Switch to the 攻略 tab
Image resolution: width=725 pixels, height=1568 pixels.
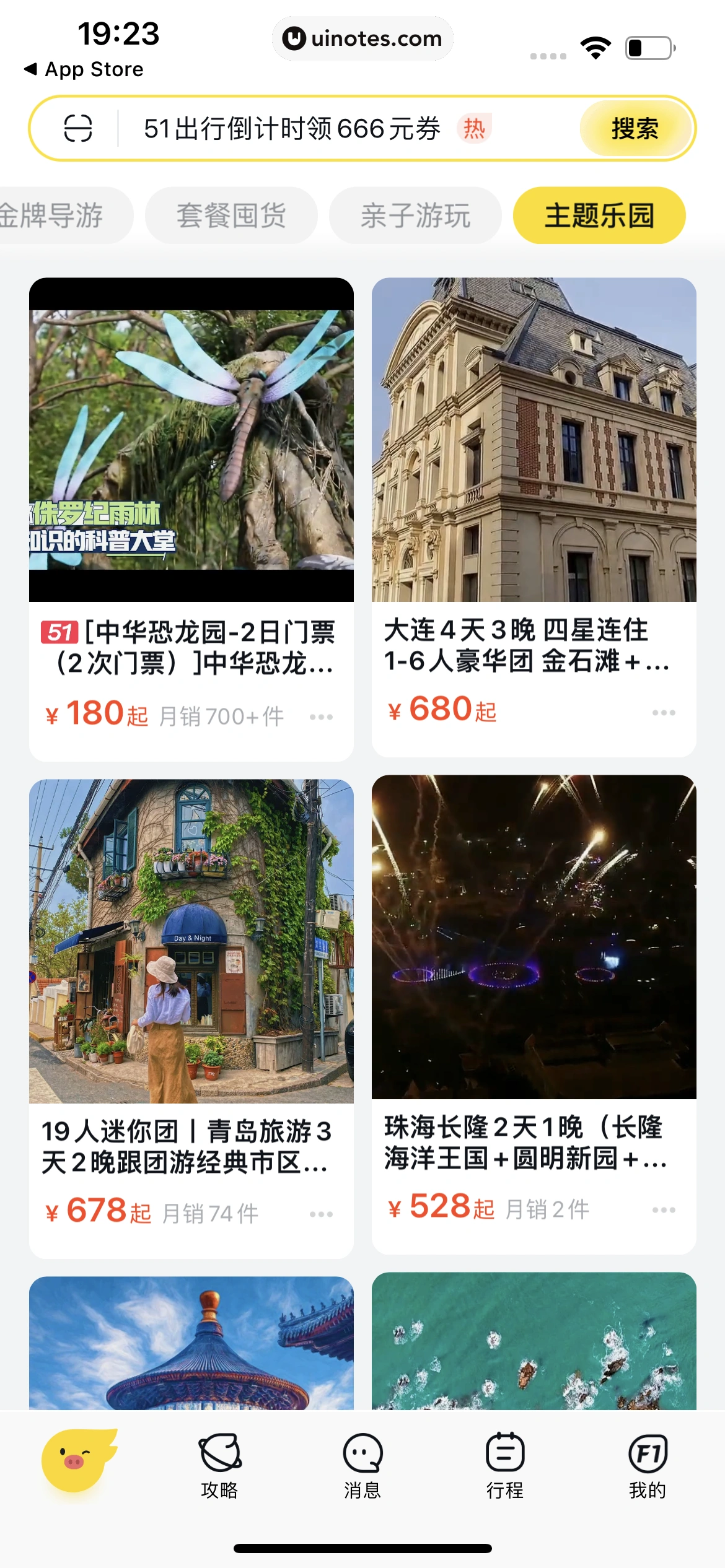coord(220,1466)
